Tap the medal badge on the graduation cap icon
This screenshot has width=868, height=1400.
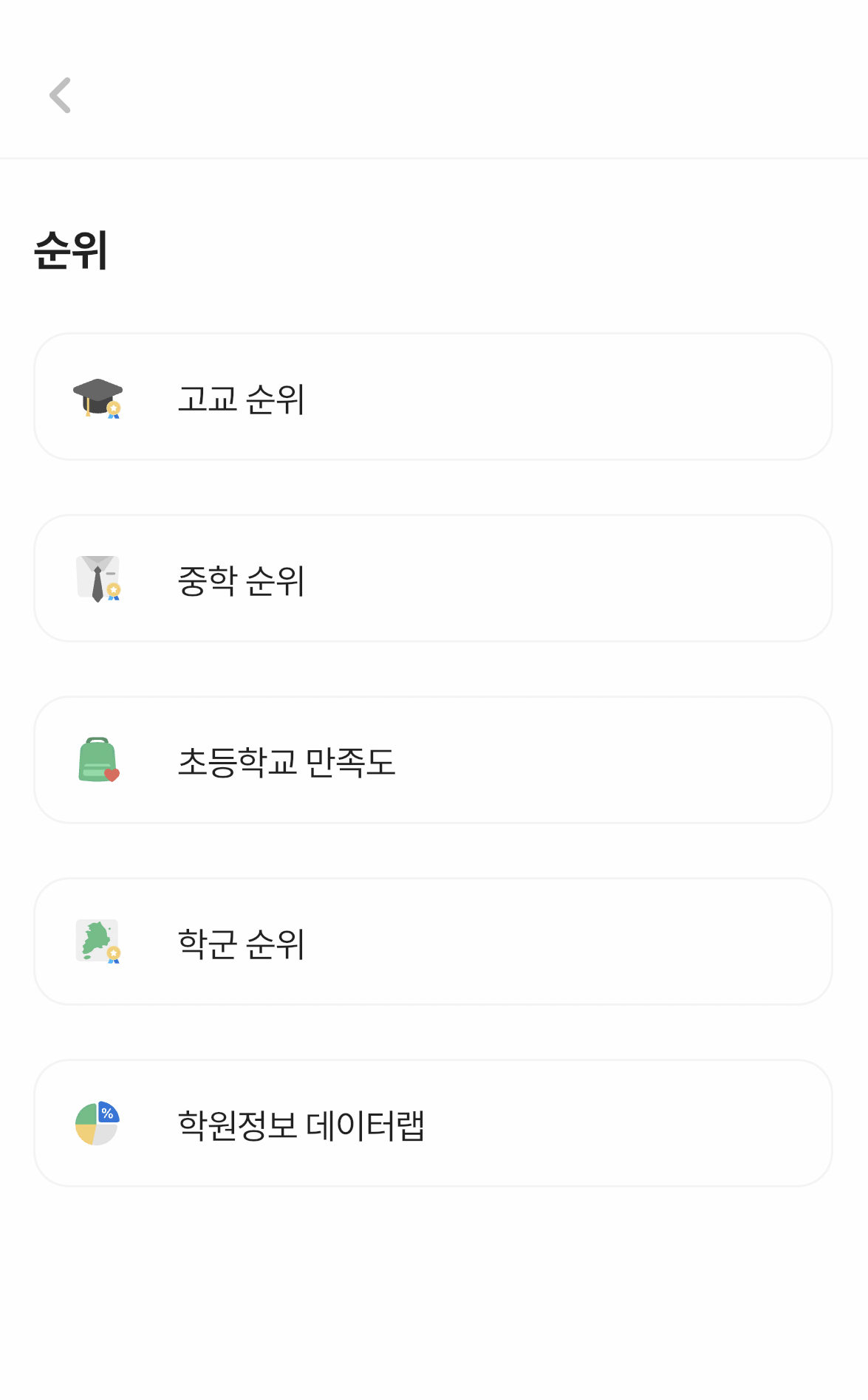[114, 408]
